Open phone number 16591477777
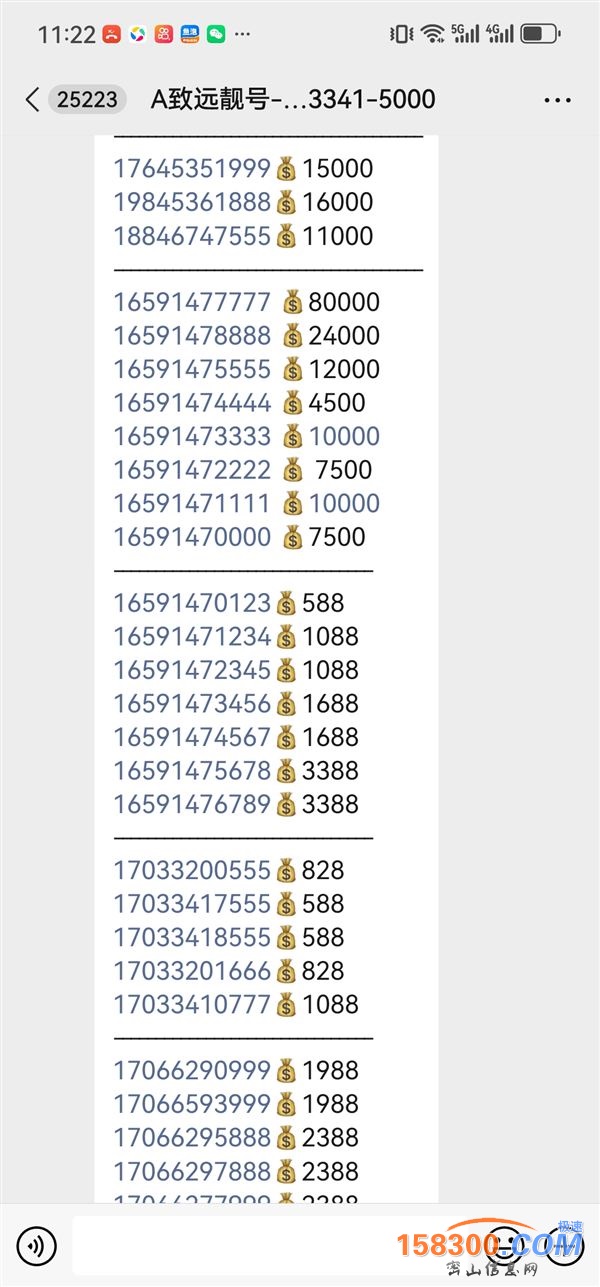The image size is (600, 1287). pos(192,302)
